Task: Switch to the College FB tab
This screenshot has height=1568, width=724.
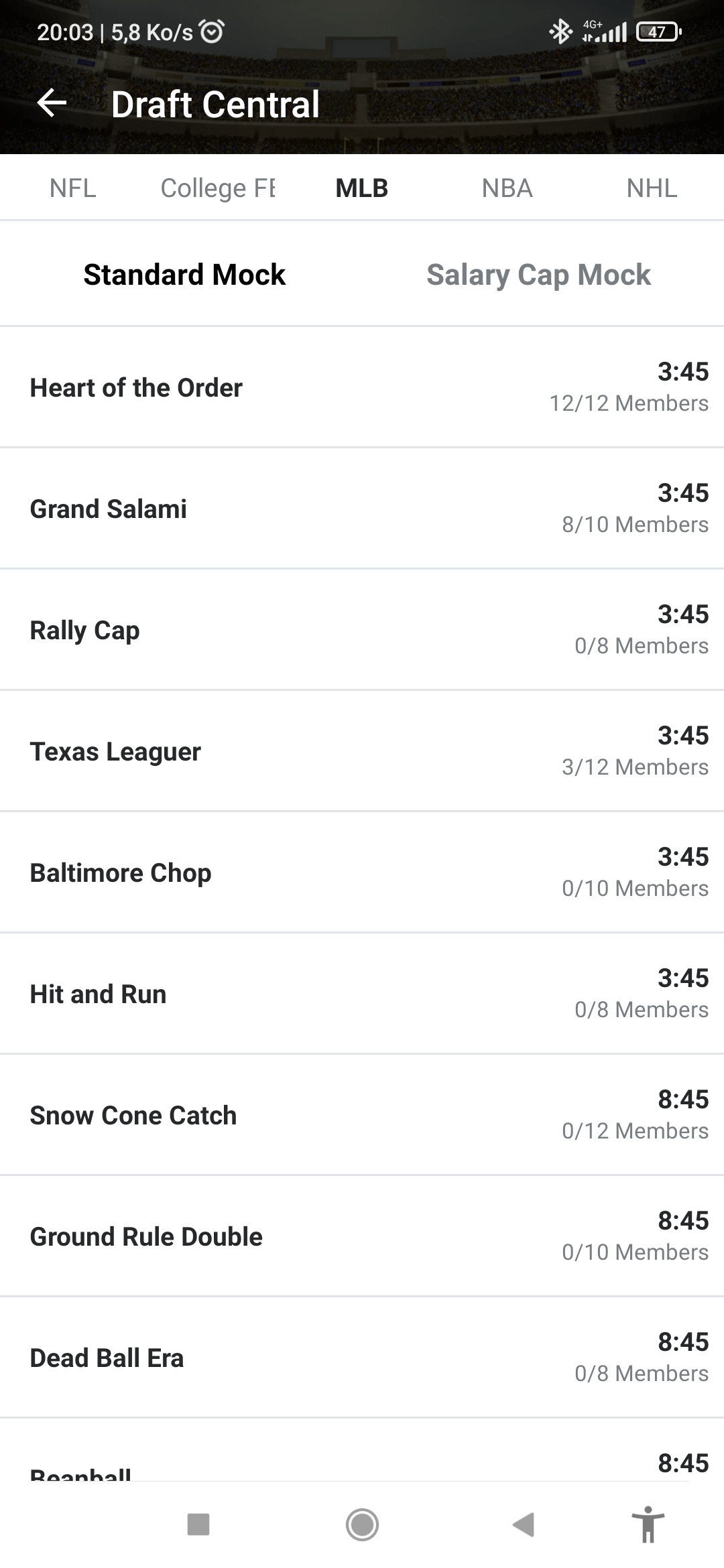Action: (218, 188)
